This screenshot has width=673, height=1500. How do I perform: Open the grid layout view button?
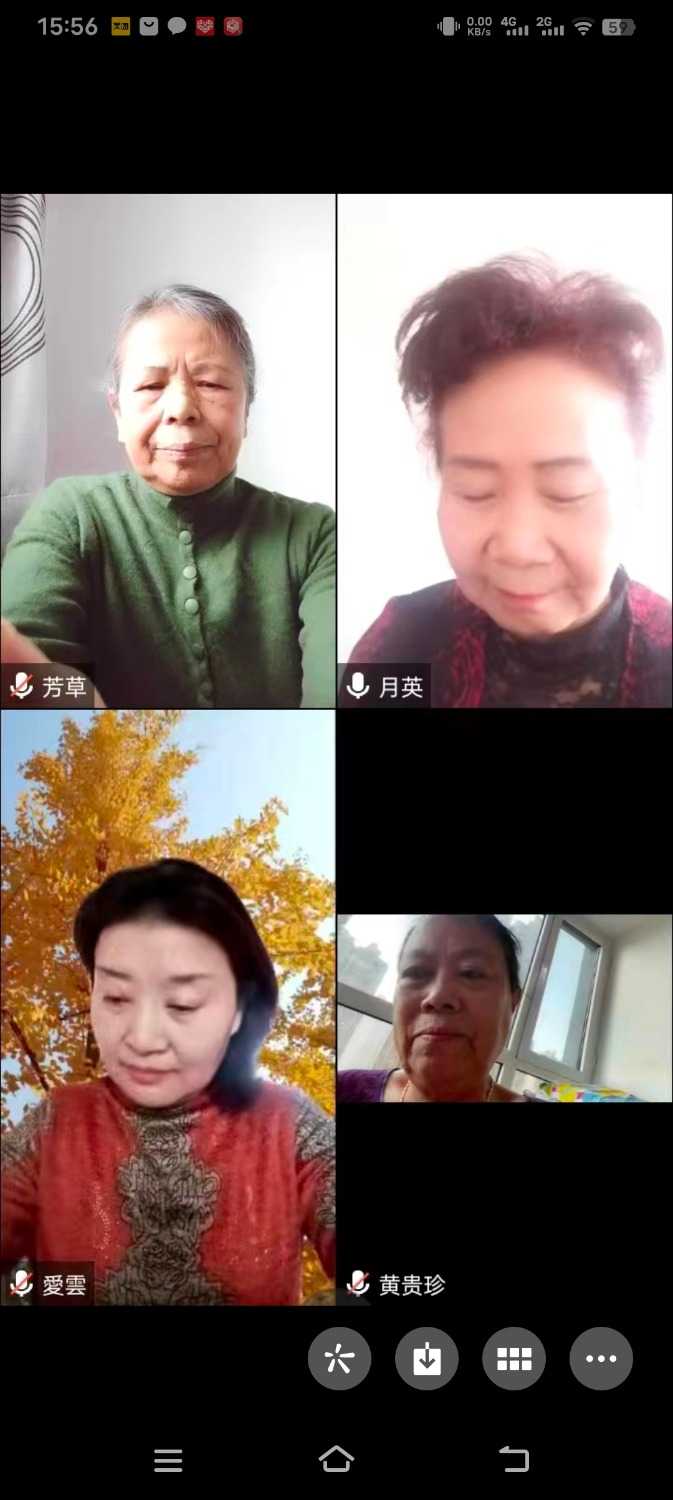[514, 1358]
